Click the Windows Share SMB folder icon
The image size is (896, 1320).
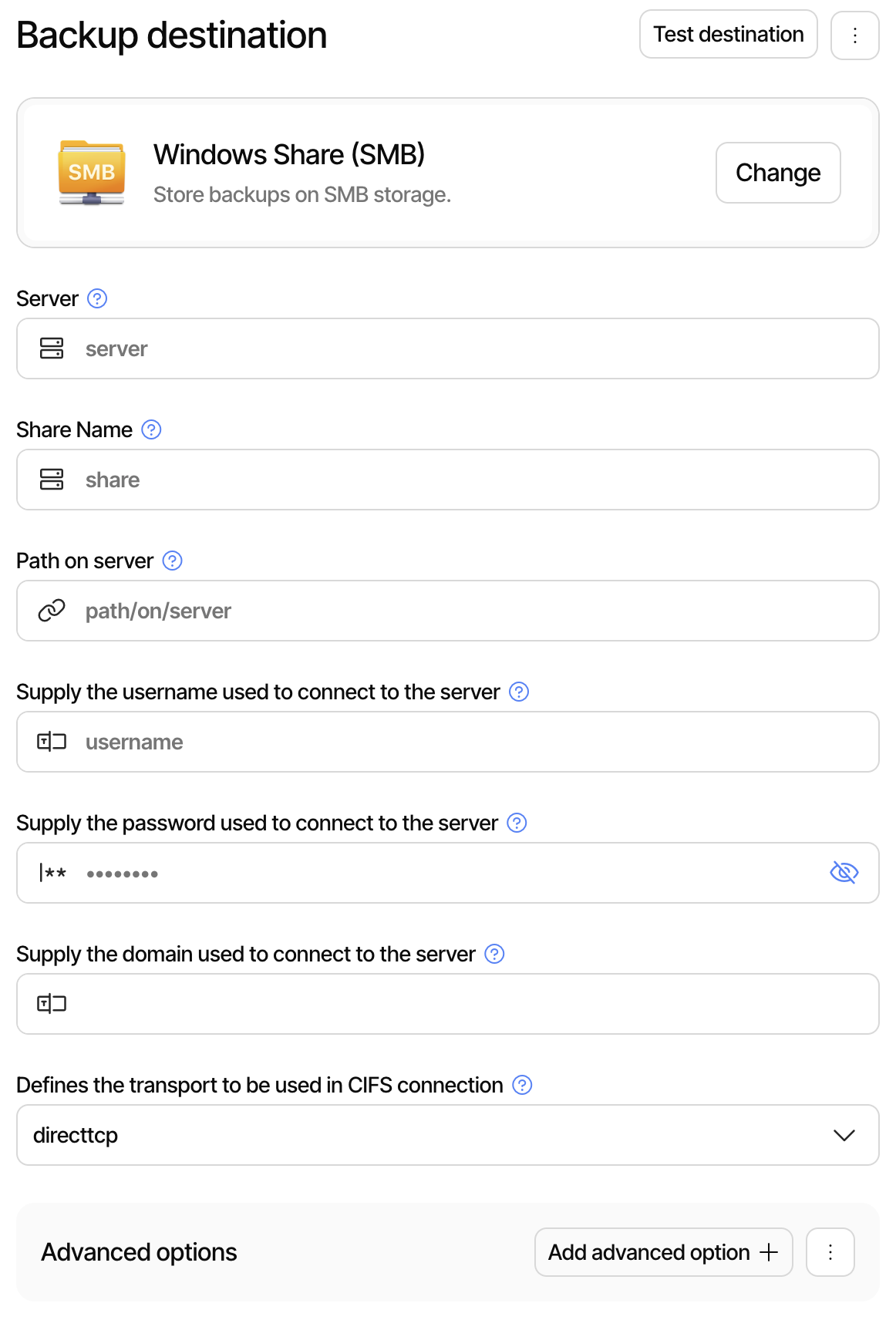[92, 172]
